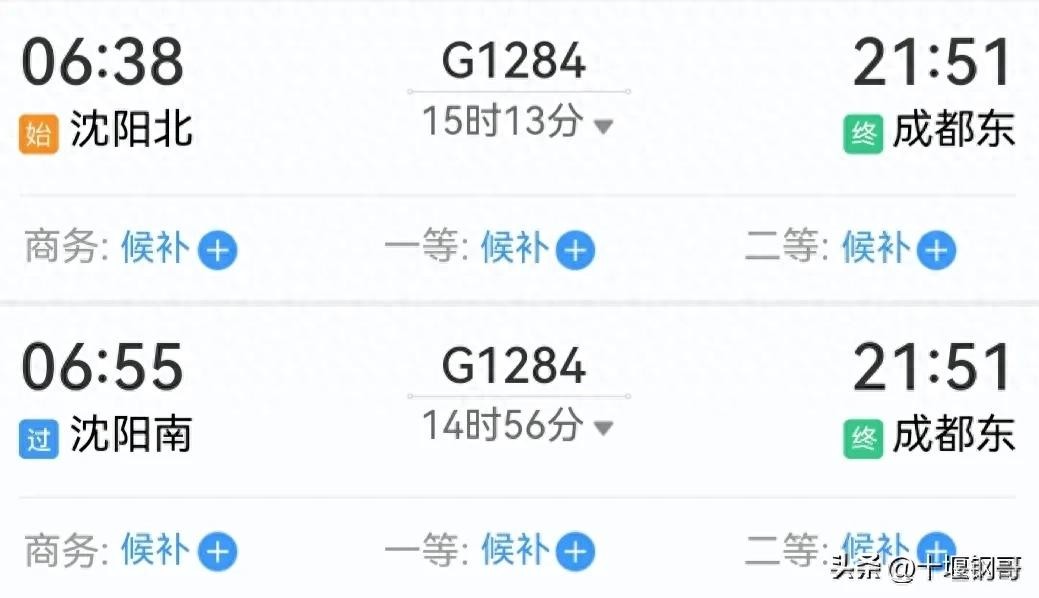Viewport: 1039px width, 598px height.
Task: Add 二等 候补 for the 沈阳北 departure
Action: point(936,250)
